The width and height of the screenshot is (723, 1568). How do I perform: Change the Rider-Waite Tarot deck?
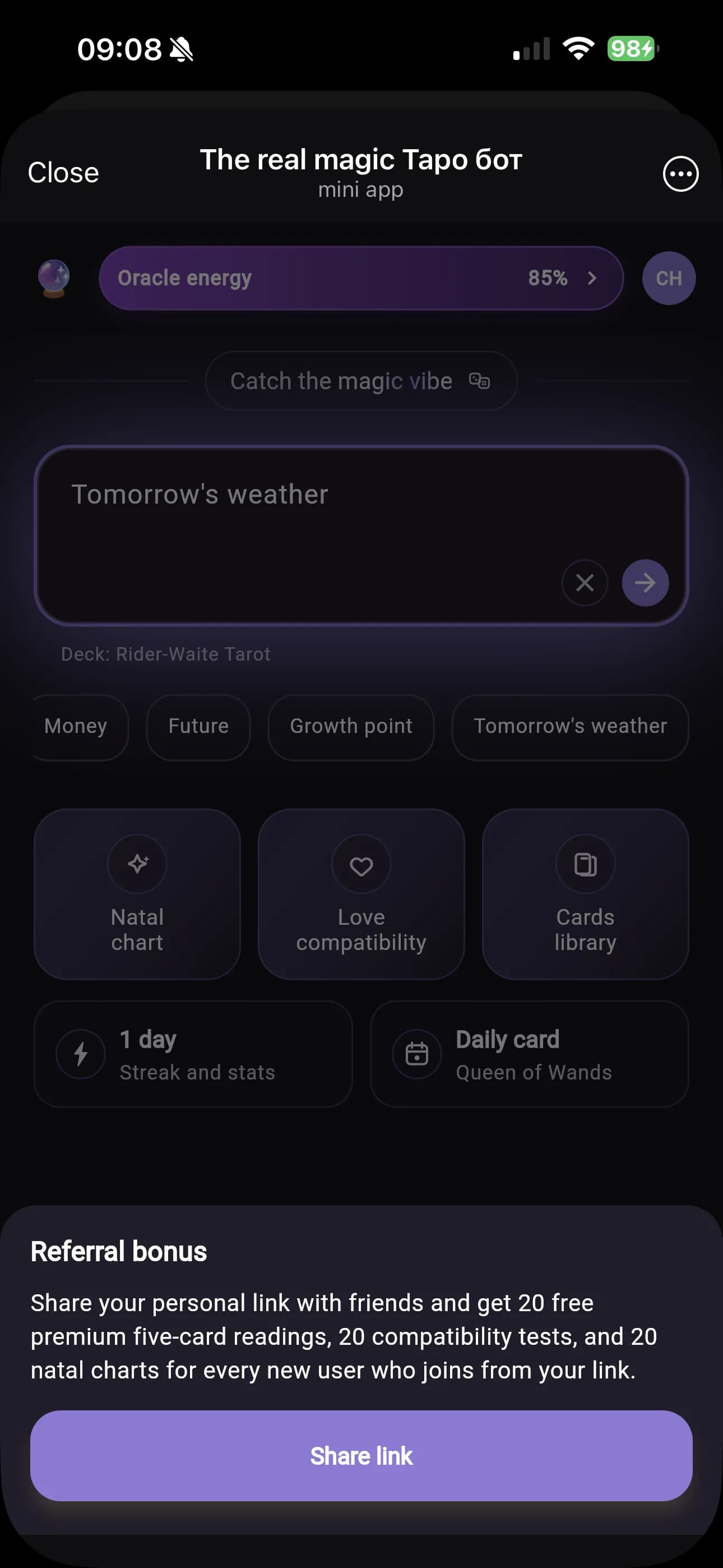pos(165,654)
